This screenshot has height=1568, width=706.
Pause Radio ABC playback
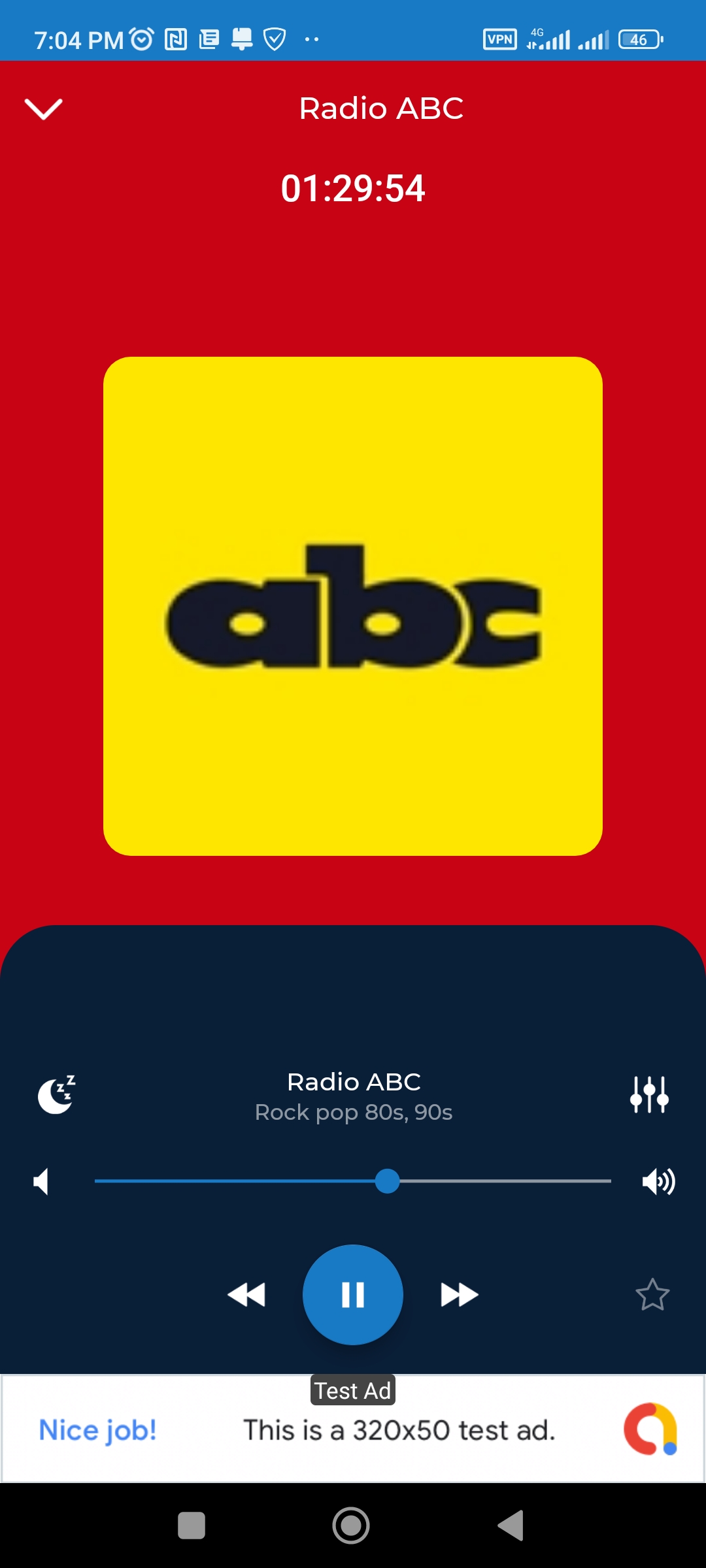pyautogui.click(x=353, y=1294)
